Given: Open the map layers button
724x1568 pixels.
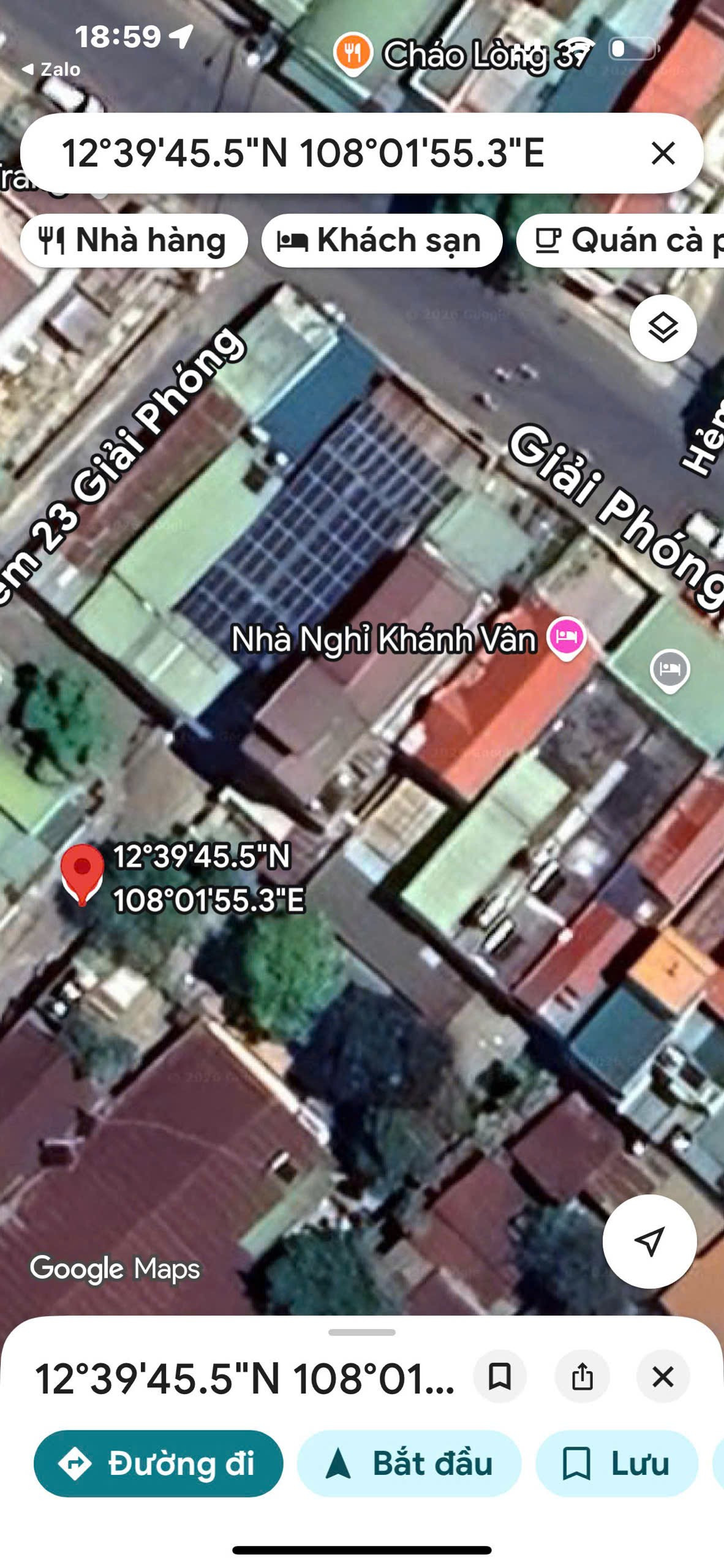Looking at the screenshot, I should tap(663, 328).
